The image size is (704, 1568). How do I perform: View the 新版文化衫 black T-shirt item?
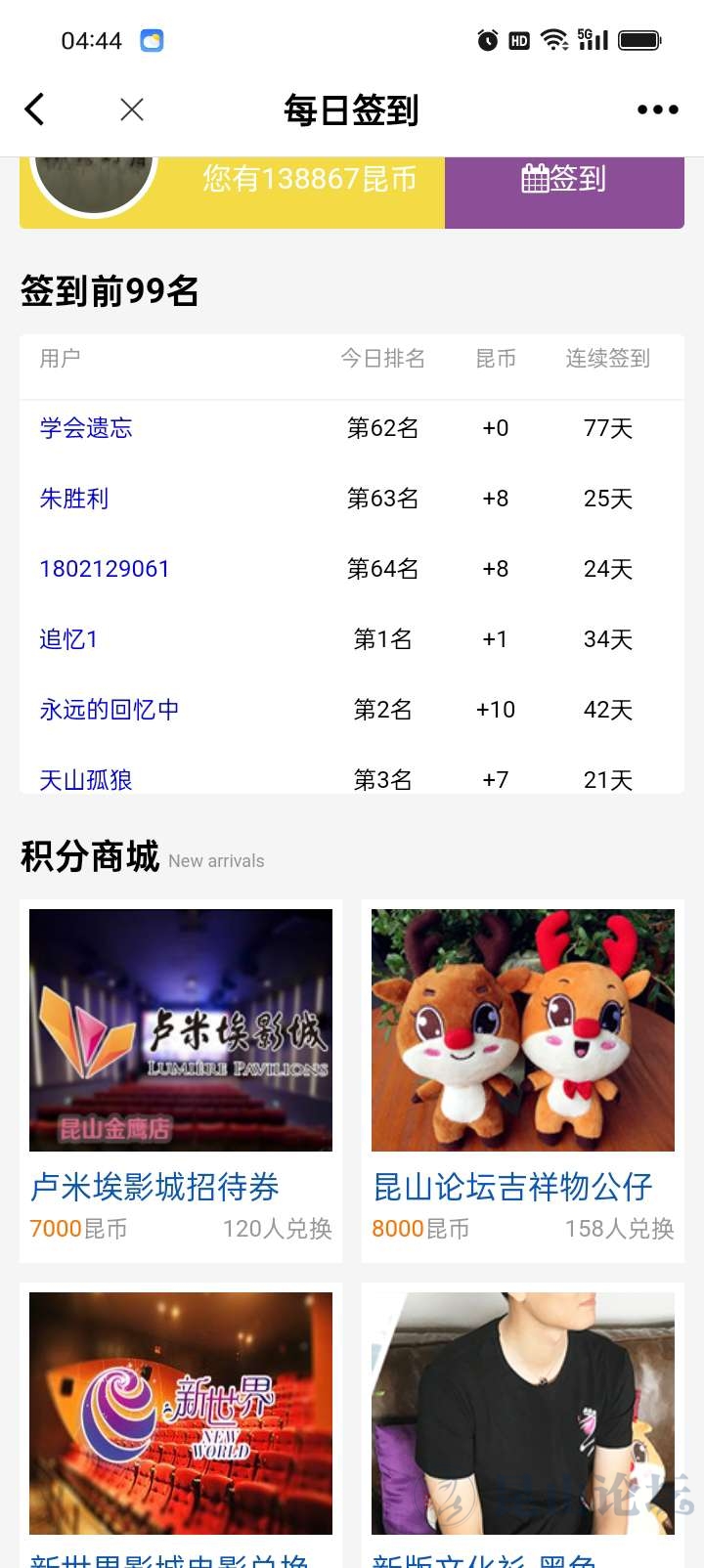coord(523,1417)
